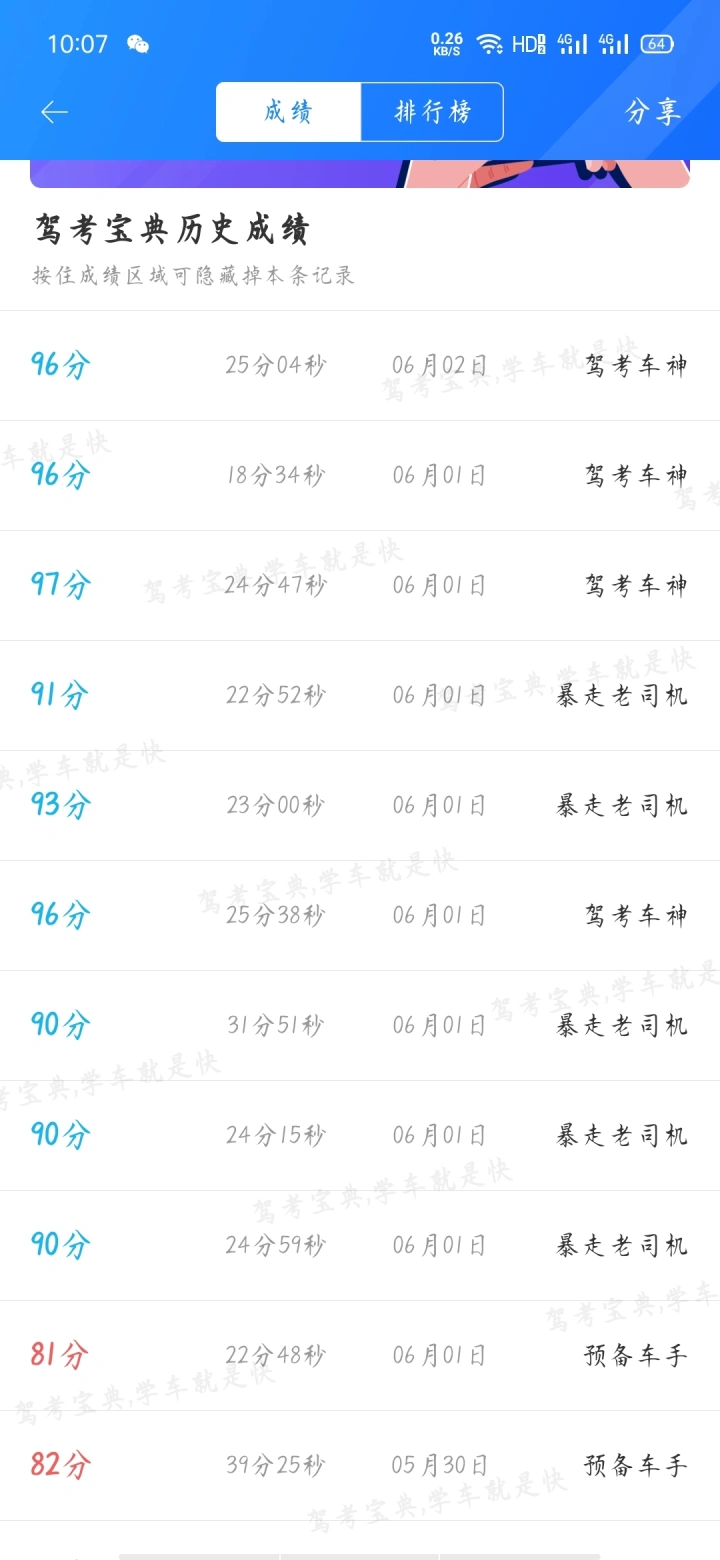Go back using the top-left arrow
Viewport: 720px width, 1560px height.
pyautogui.click(x=54, y=112)
